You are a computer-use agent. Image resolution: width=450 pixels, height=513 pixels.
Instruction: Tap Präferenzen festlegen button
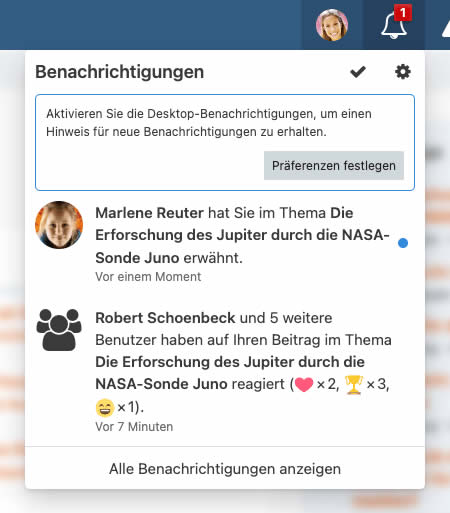pos(334,166)
